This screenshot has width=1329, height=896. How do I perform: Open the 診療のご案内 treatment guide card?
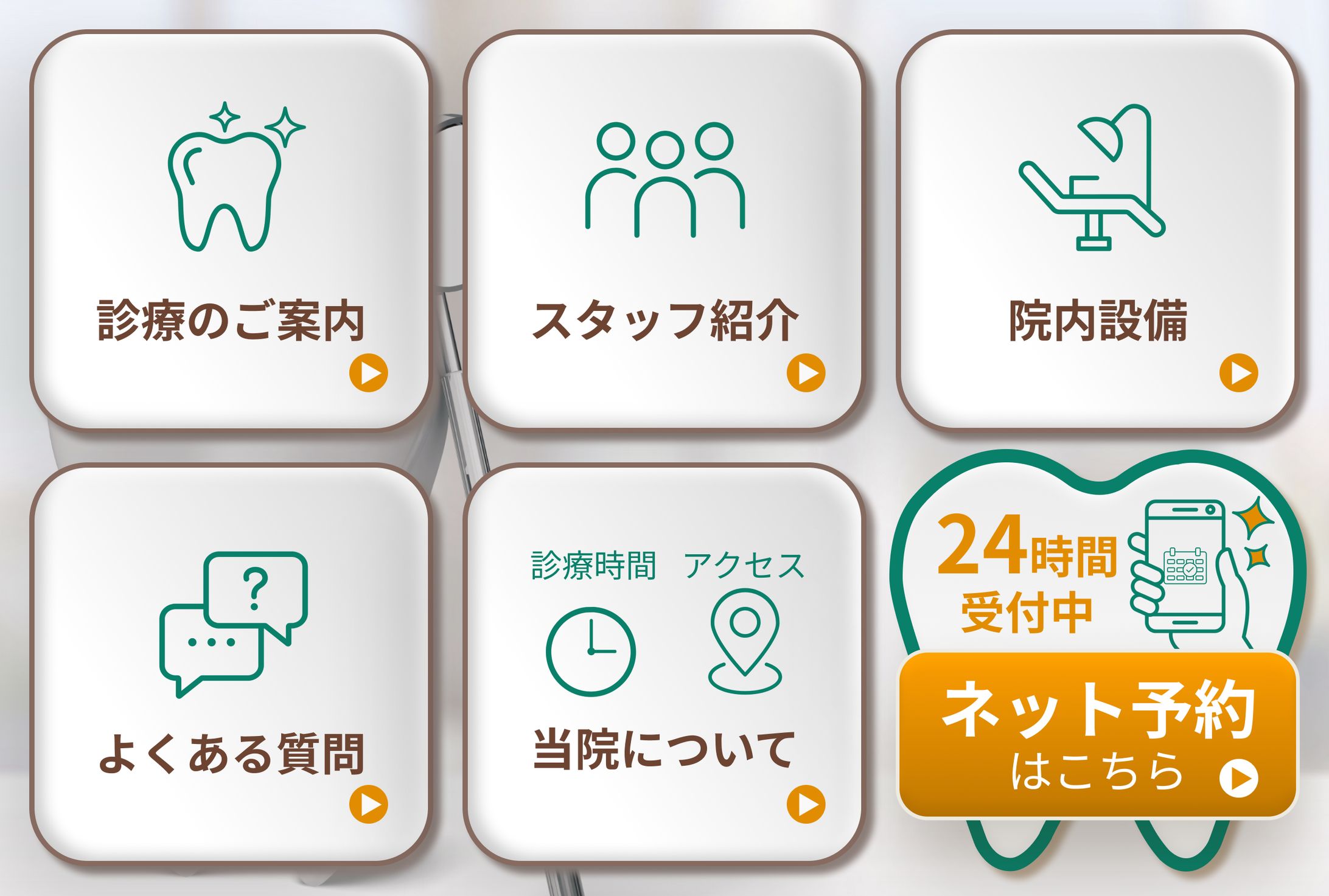[x=230, y=231]
